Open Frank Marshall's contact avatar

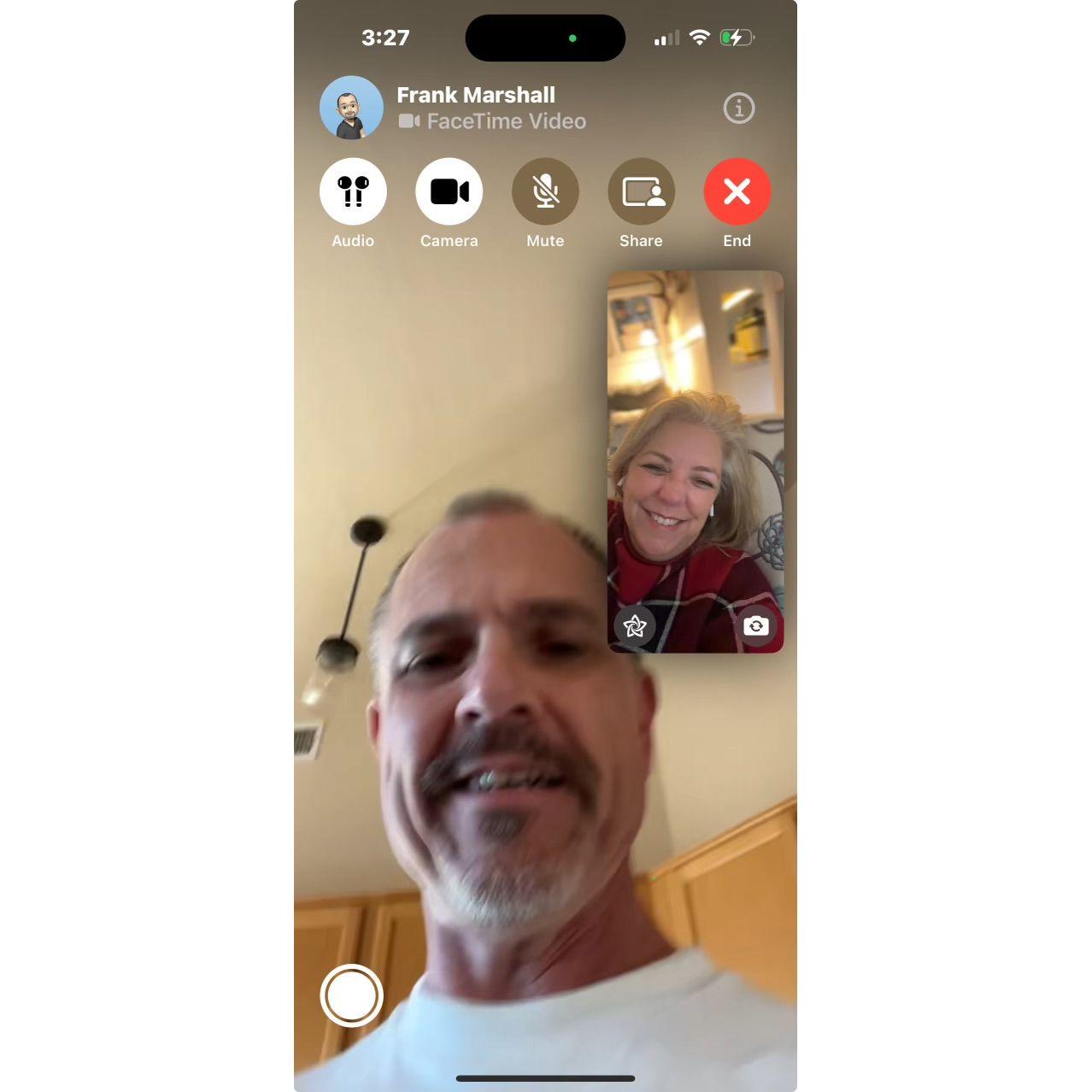pos(351,108)
